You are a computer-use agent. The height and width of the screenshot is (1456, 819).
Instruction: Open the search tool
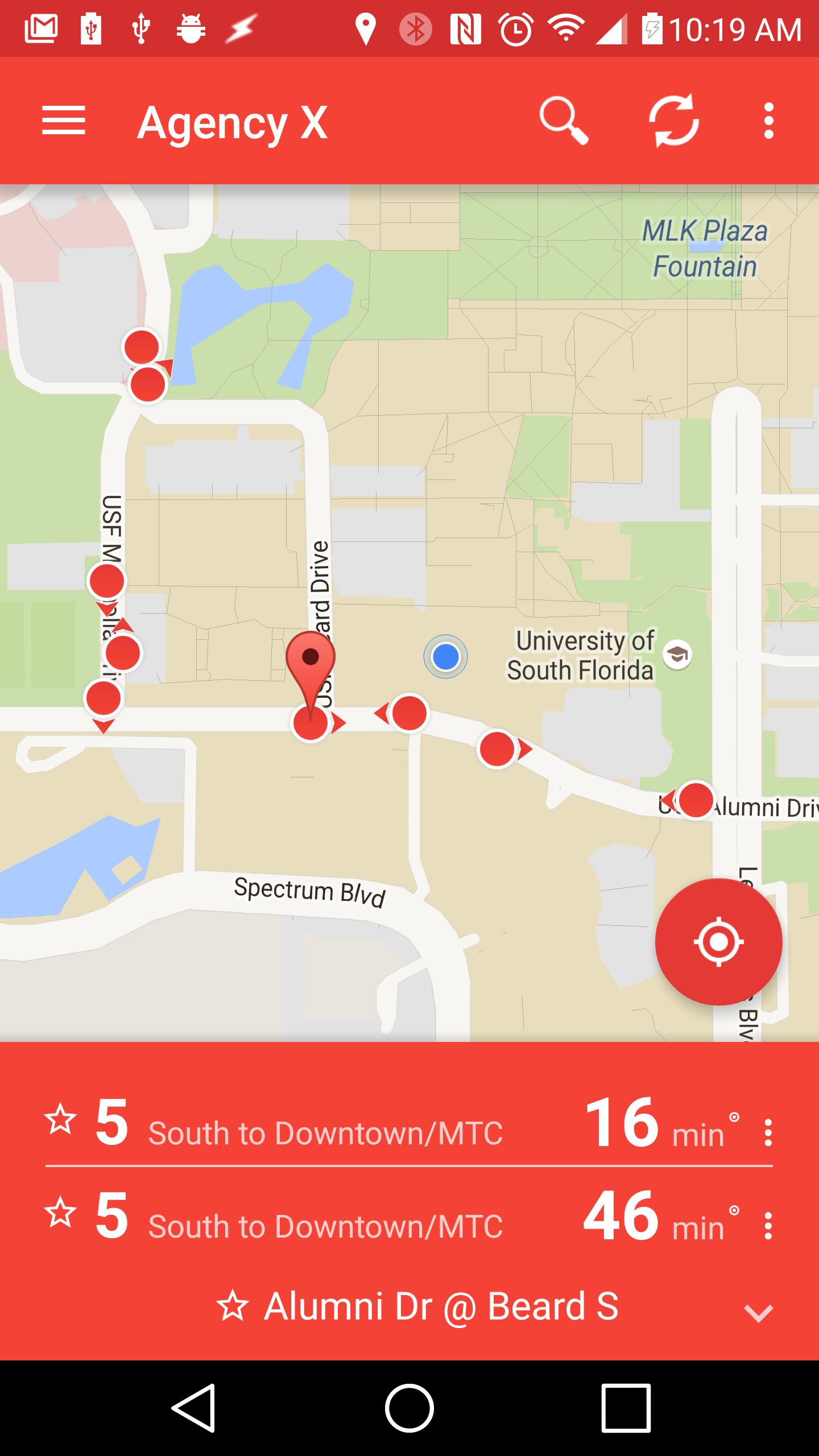[x=563, y=121]
